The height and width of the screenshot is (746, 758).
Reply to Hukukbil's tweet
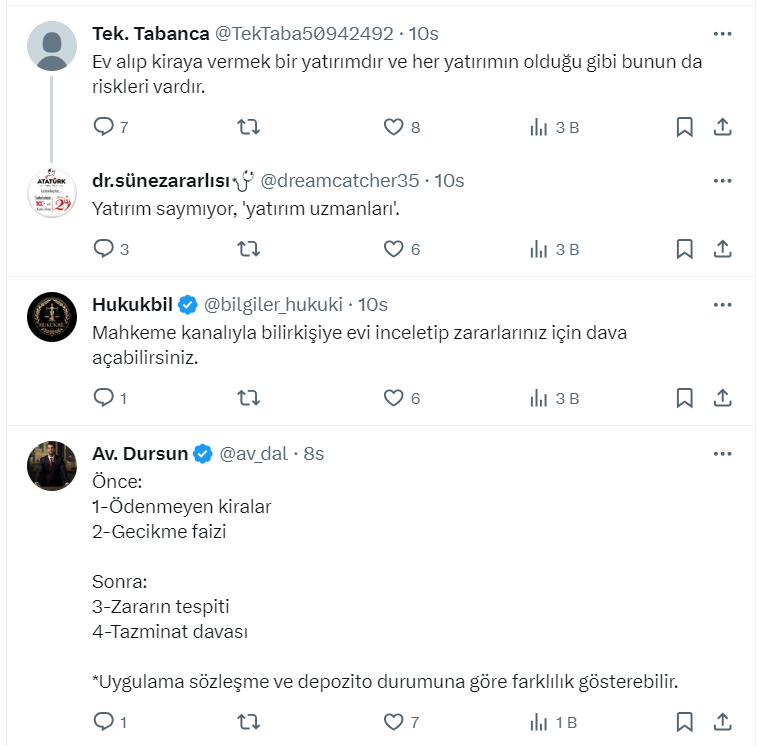click(104, 398)
